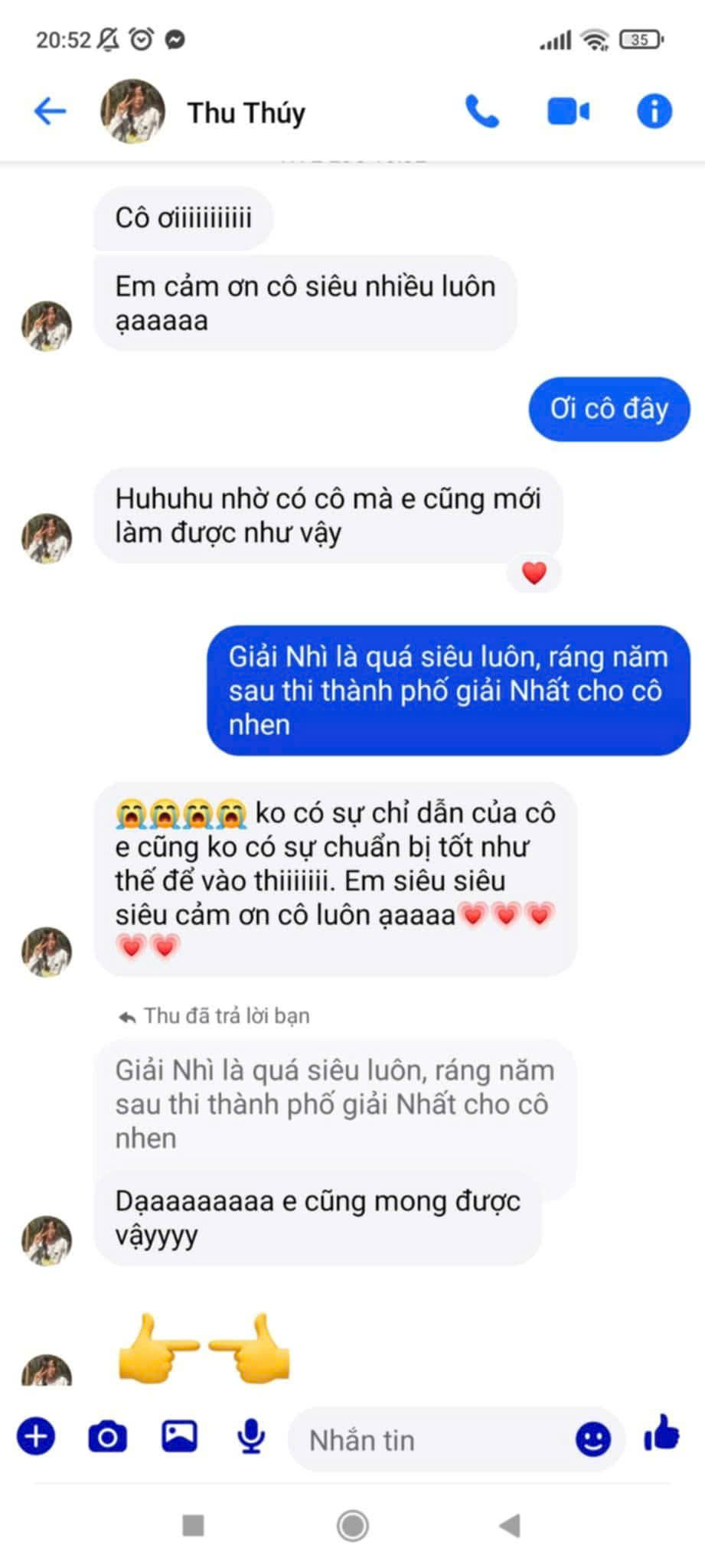This screenshot has width=705, height=1568.
Task: Focus the Nhắn tin message field
Action: [x=429, y=1440]
